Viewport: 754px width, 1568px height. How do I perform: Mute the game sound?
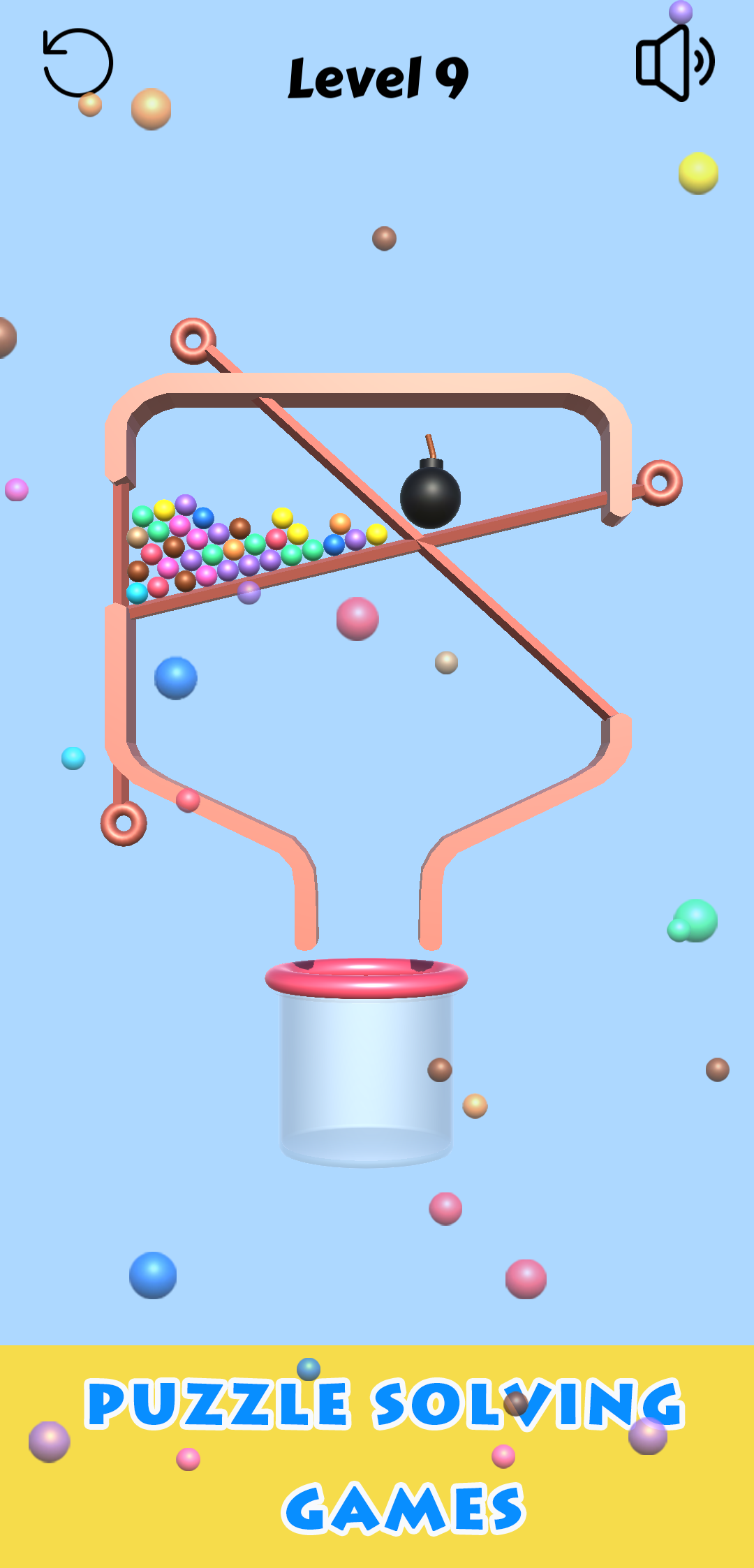674,63
